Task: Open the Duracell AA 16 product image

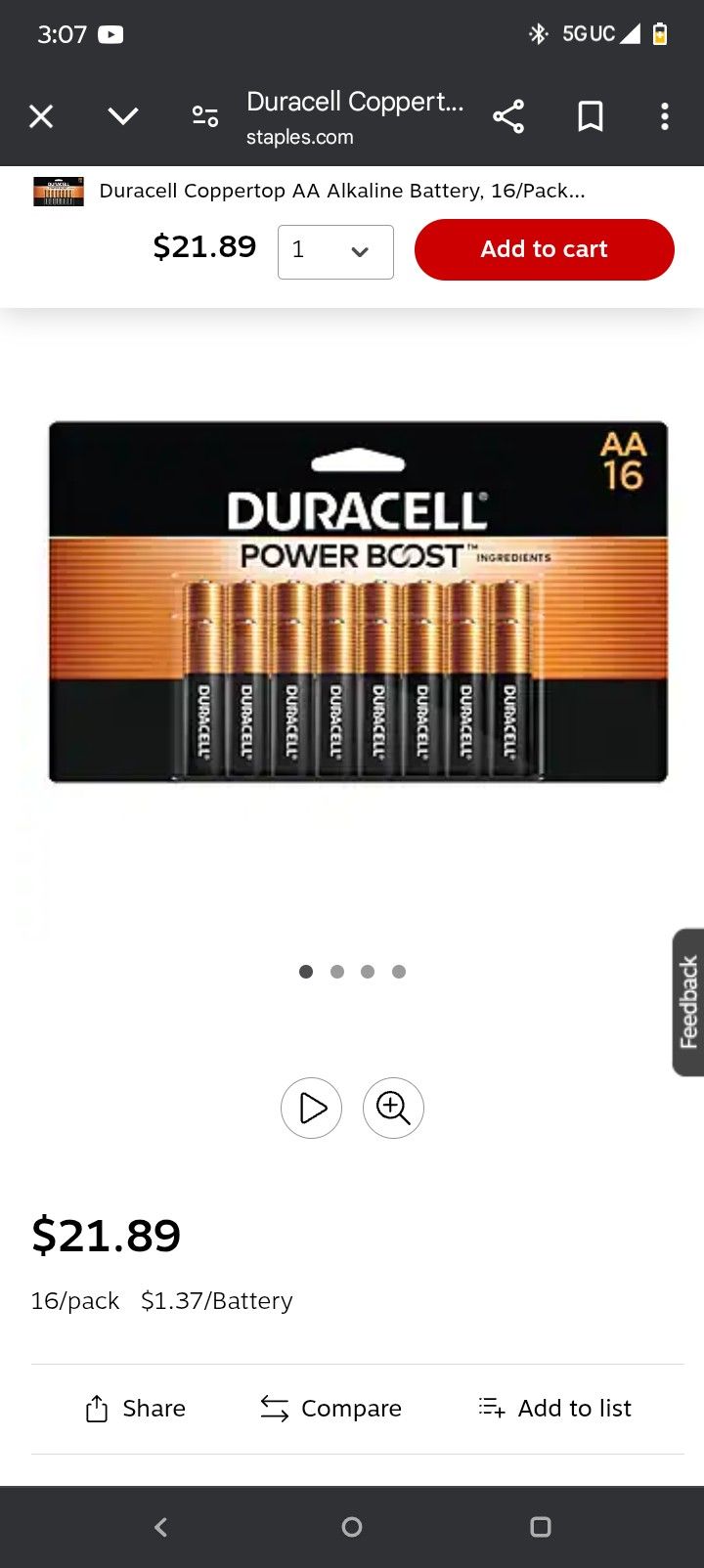Action: (358, 601)
